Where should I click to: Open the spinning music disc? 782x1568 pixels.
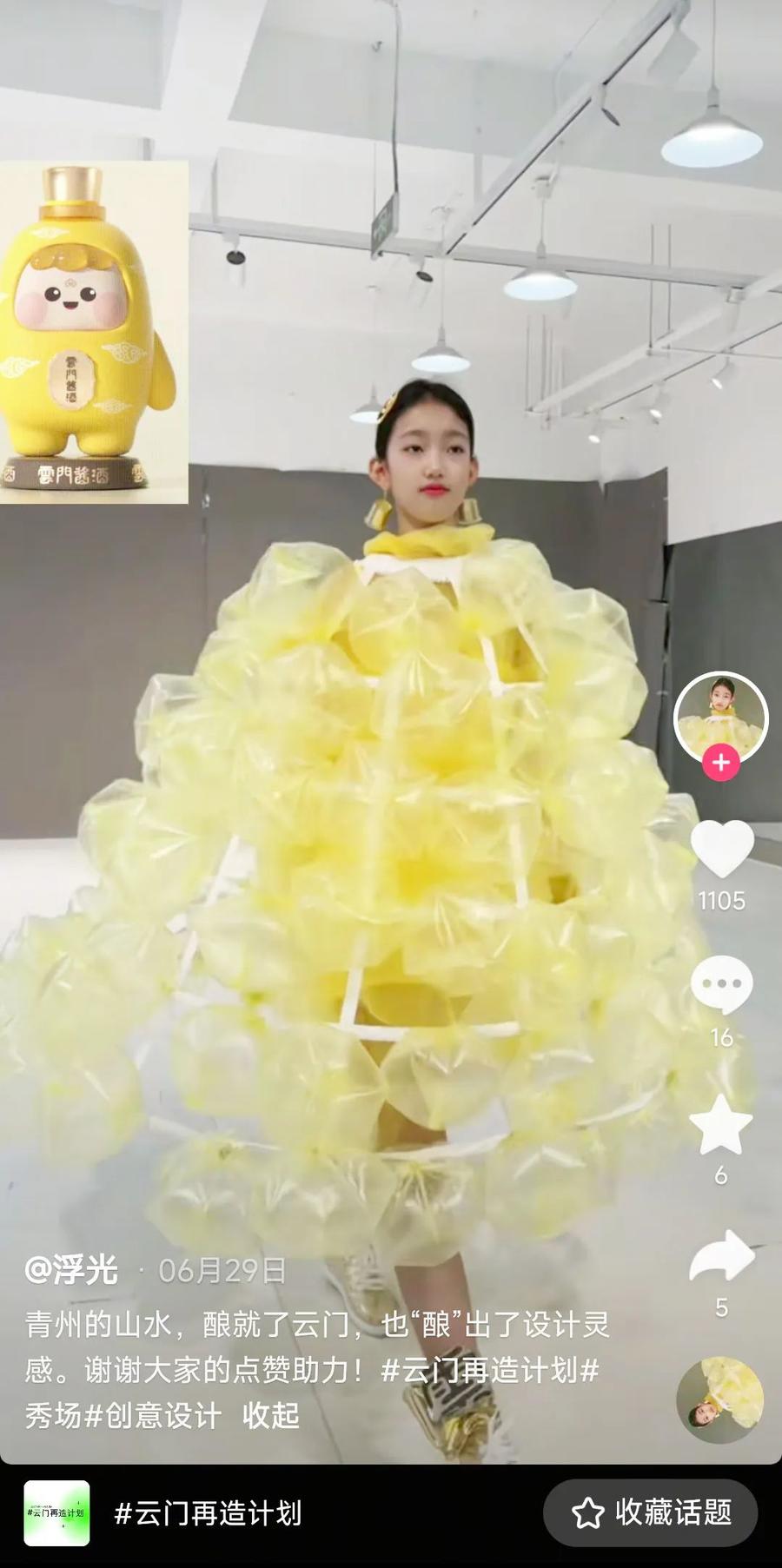[719, 1399]
